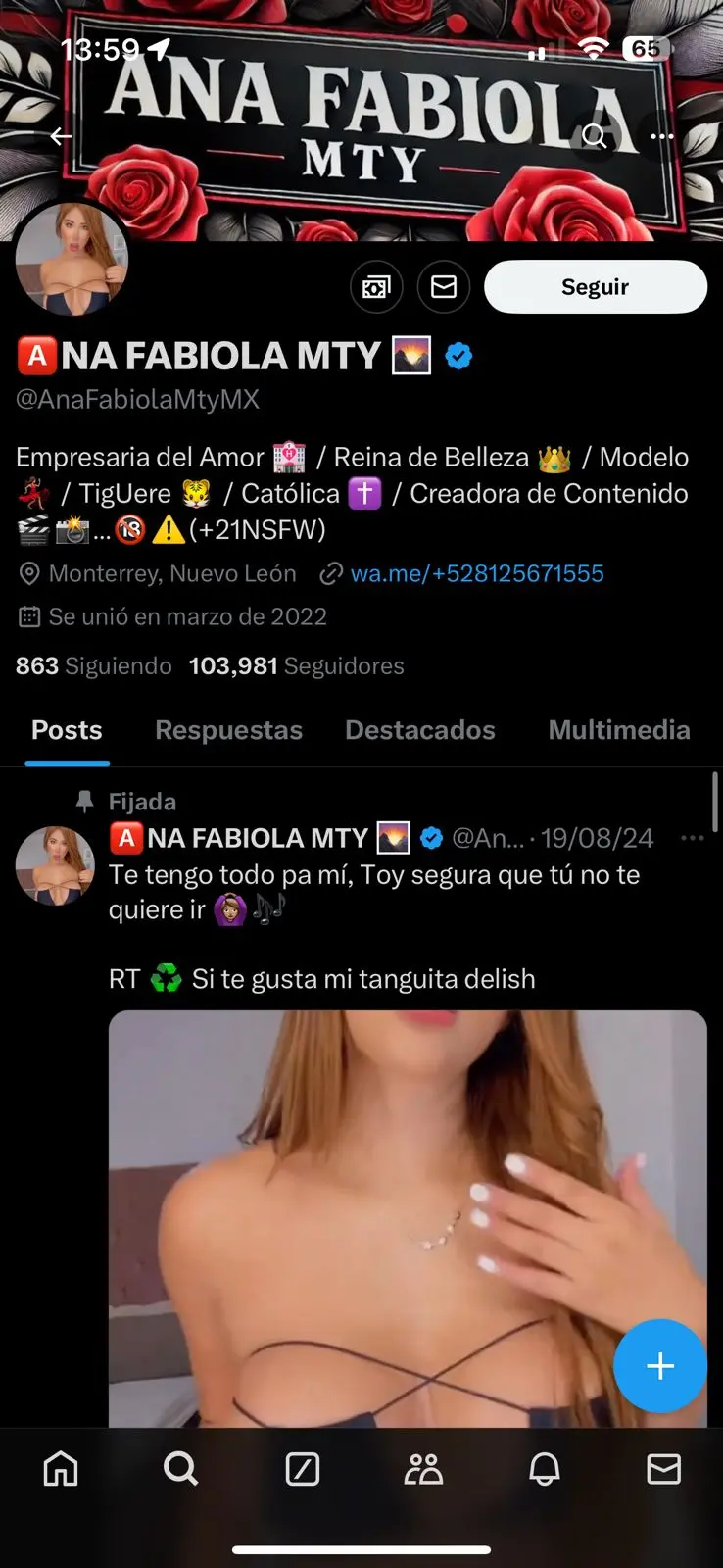Open the wa.me WhatsApp link
The height and width of the screenshot is (1568, 723).
(476, 573)
